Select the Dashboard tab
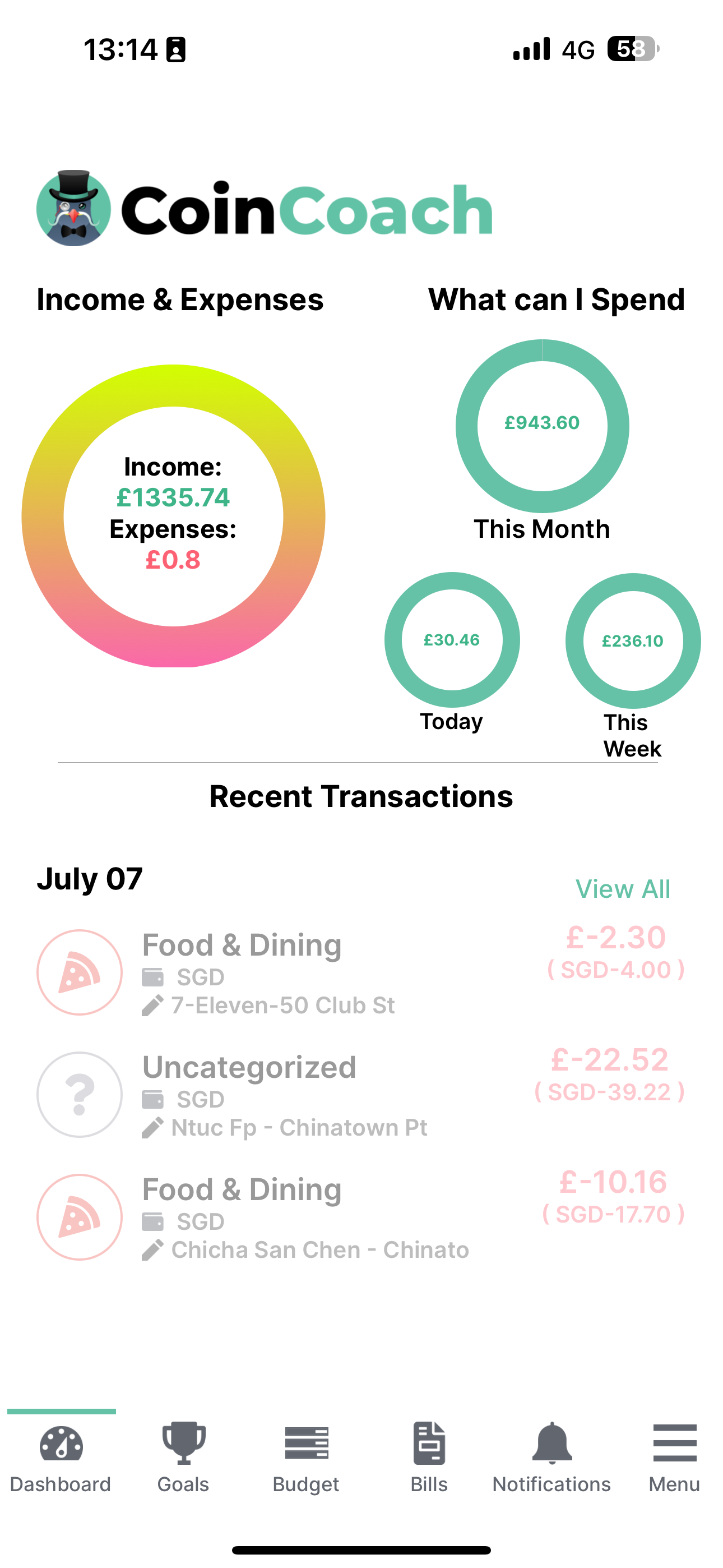The width and height of the screenshot is (723, 1568). click(61, 1457)
